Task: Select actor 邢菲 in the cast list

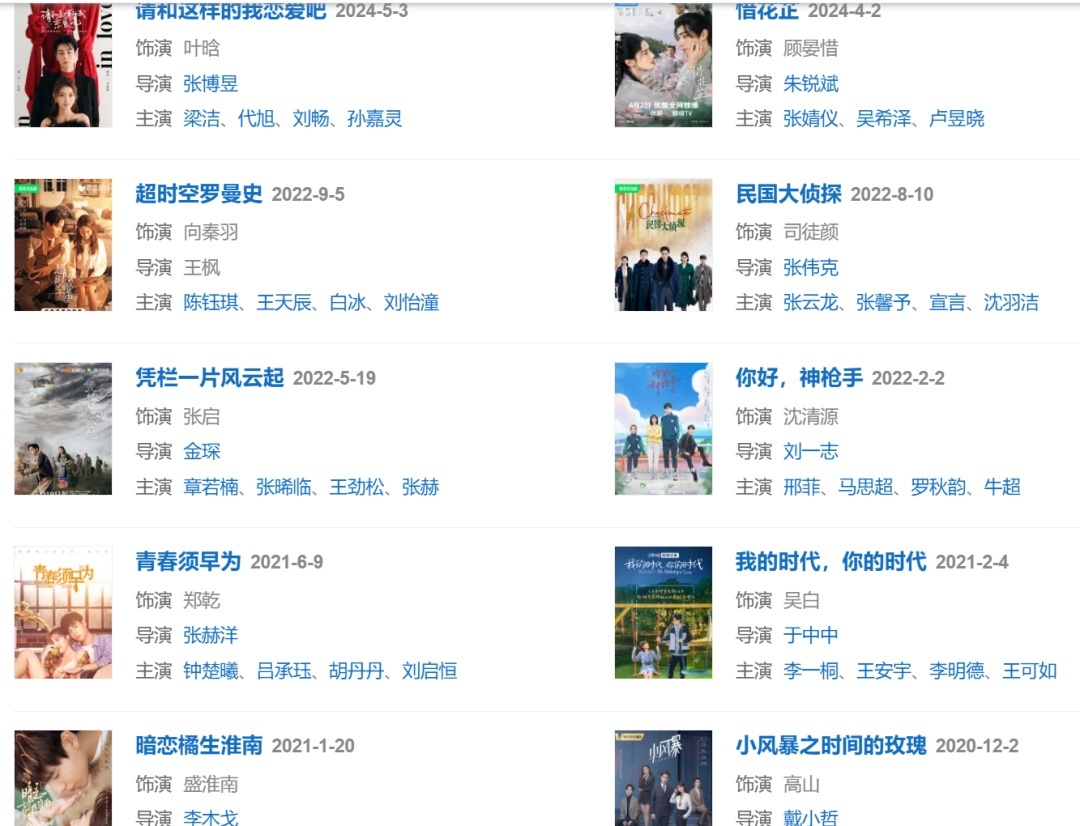Action: (801, 487)
